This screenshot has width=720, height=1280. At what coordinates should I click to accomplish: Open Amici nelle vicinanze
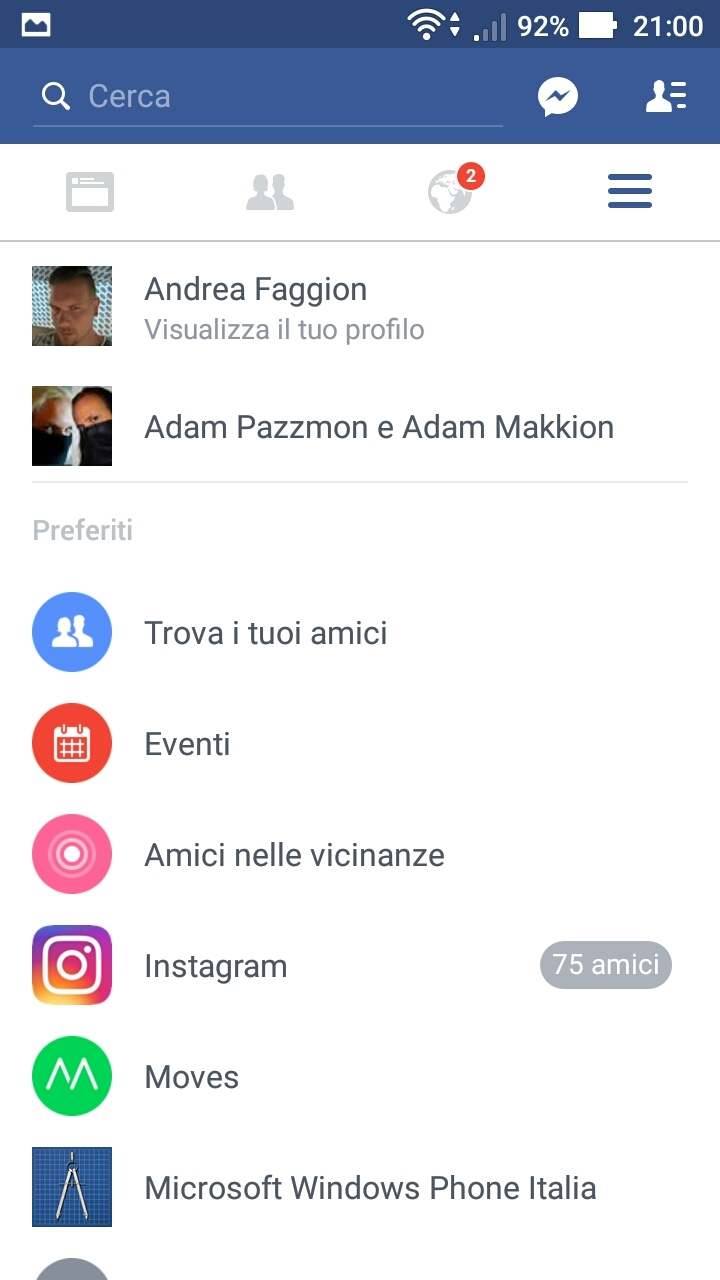coord(360,855)
